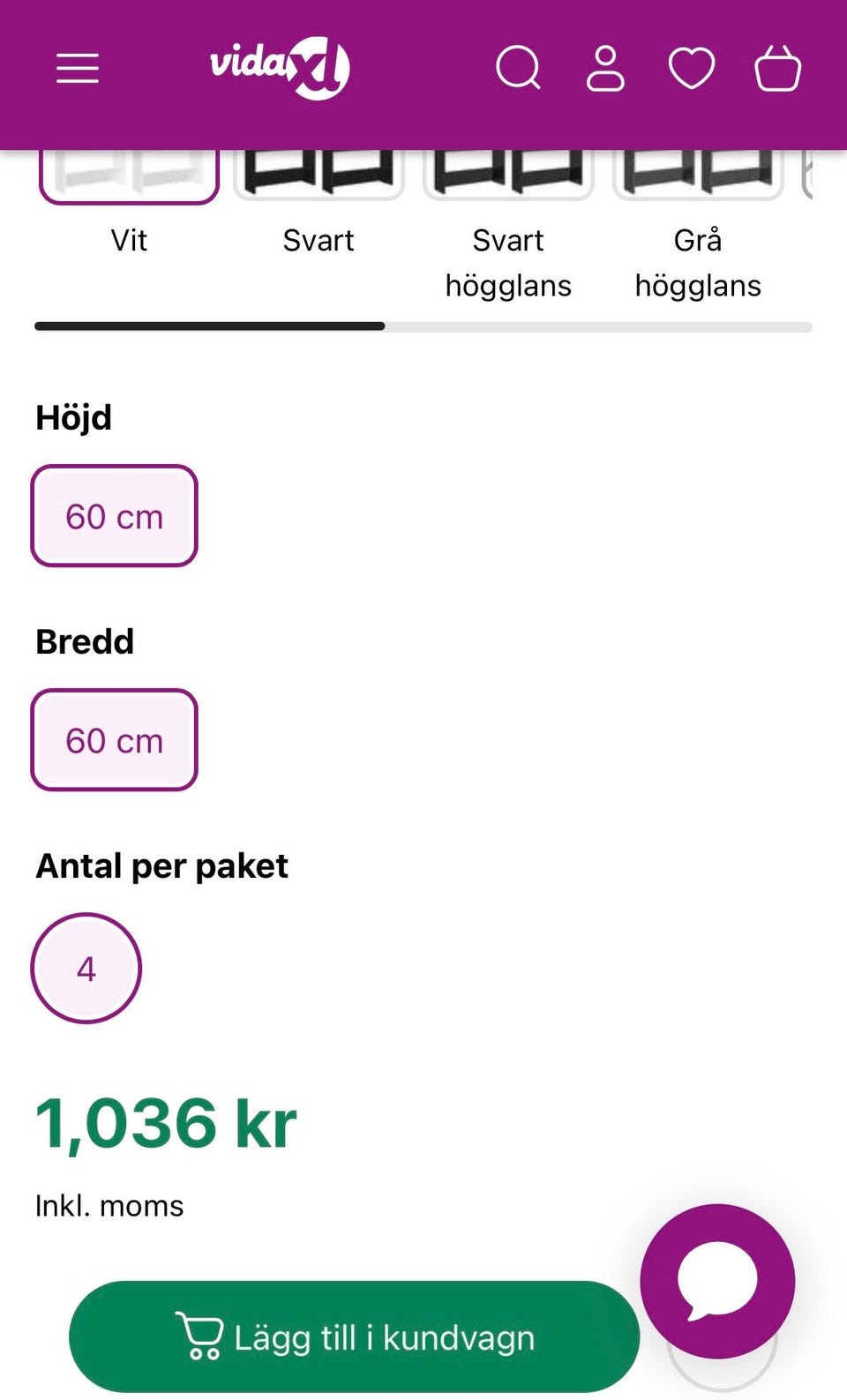Viewport: 847px width, 1400px height.
Task: Open the chat bubble
Action: (717, 1281)
